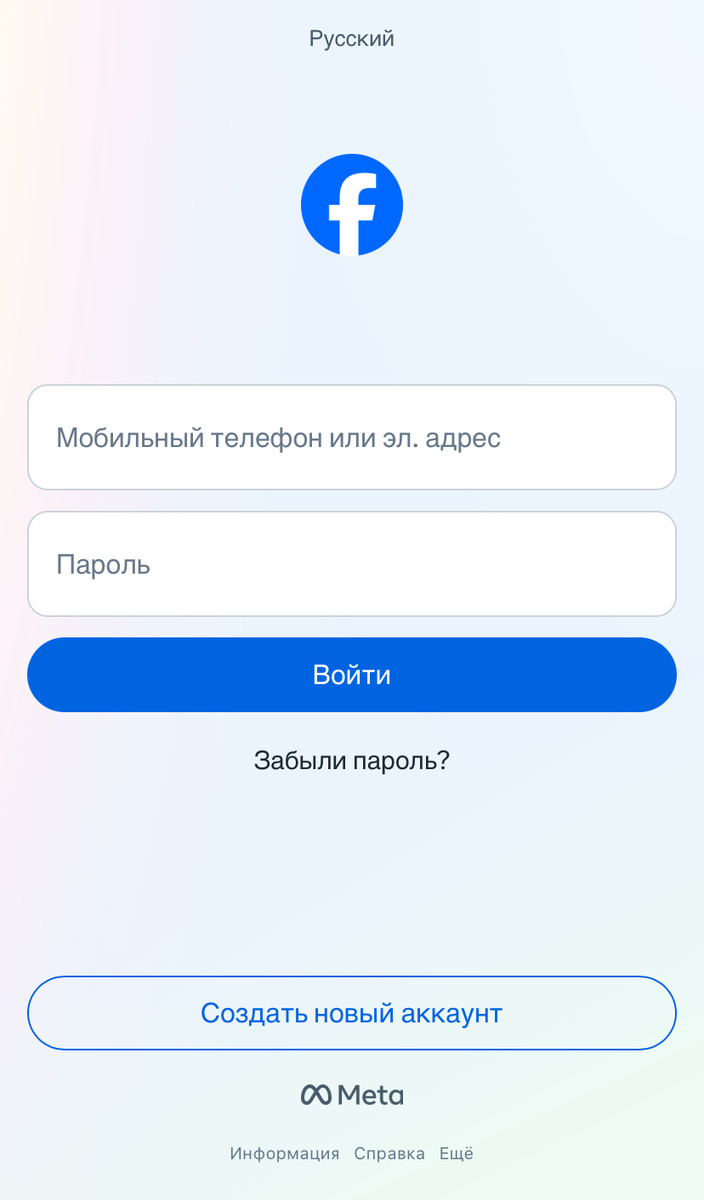Screen dimensions: 704x1200
Task: Choose Создать новый аккаунт
Action: click(x=352, y=1013)
